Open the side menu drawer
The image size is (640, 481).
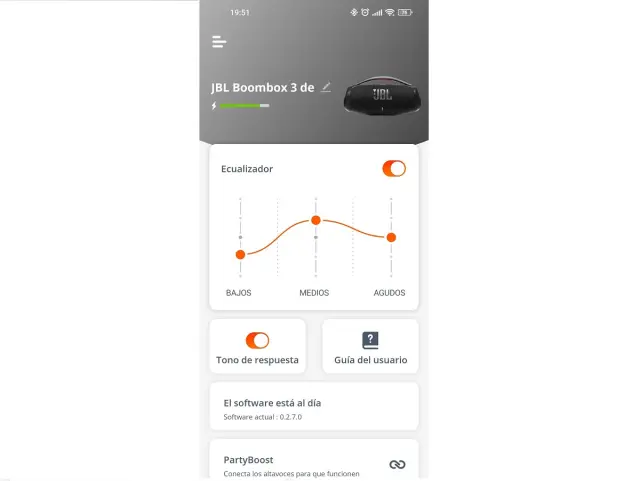click(219, 42)
